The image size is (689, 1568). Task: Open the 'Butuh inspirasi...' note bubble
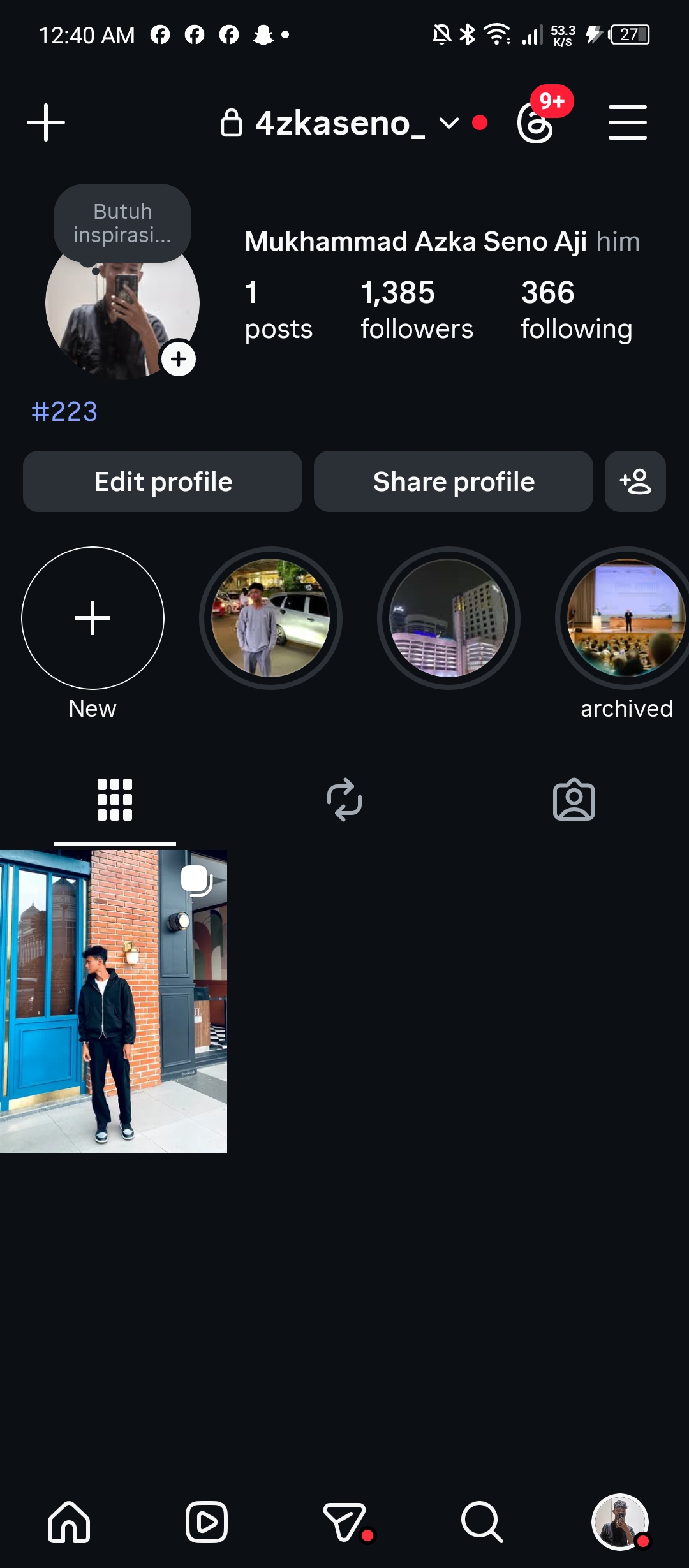pos(122,223)
